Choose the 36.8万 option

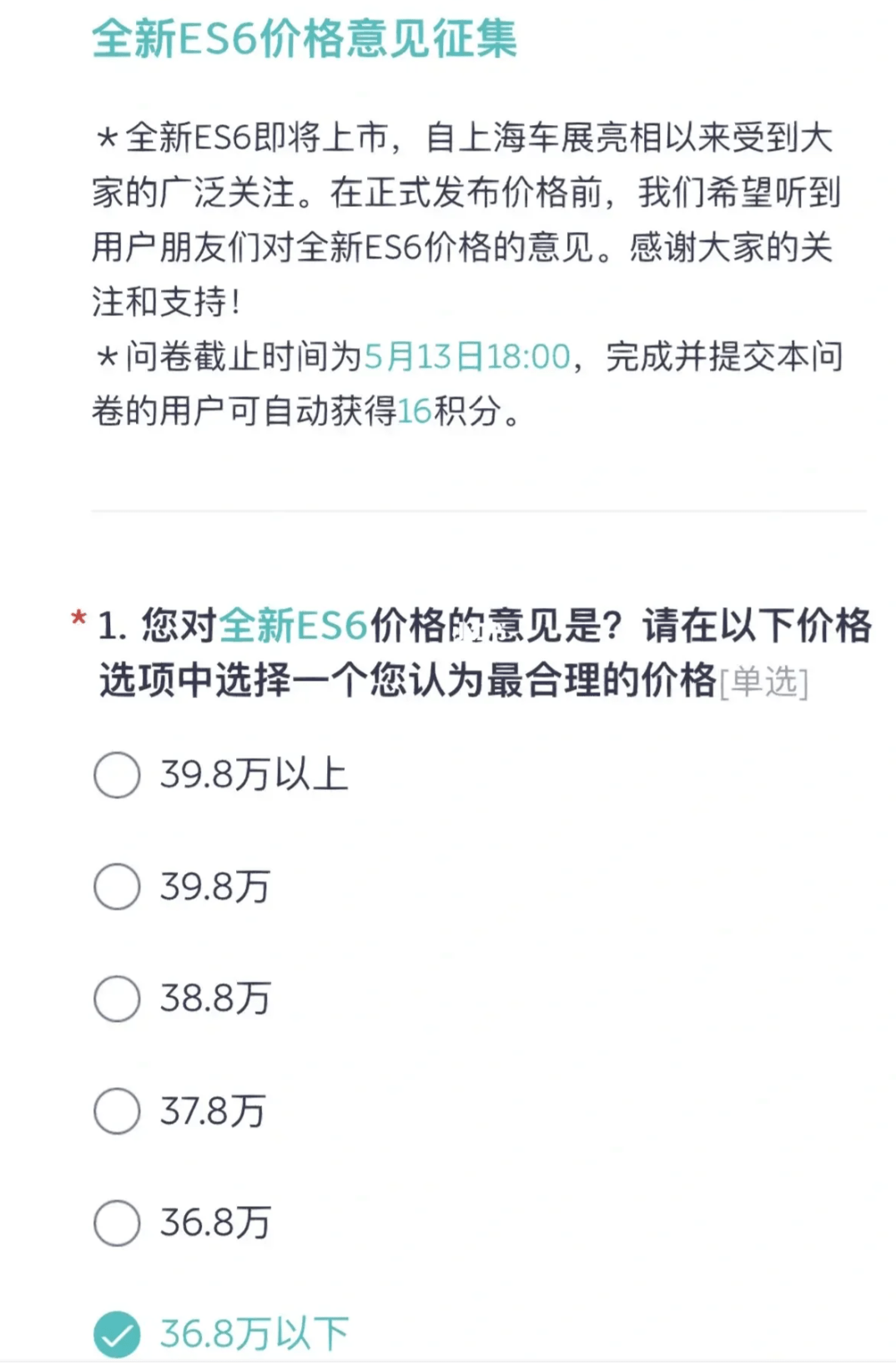point(117,1223)
